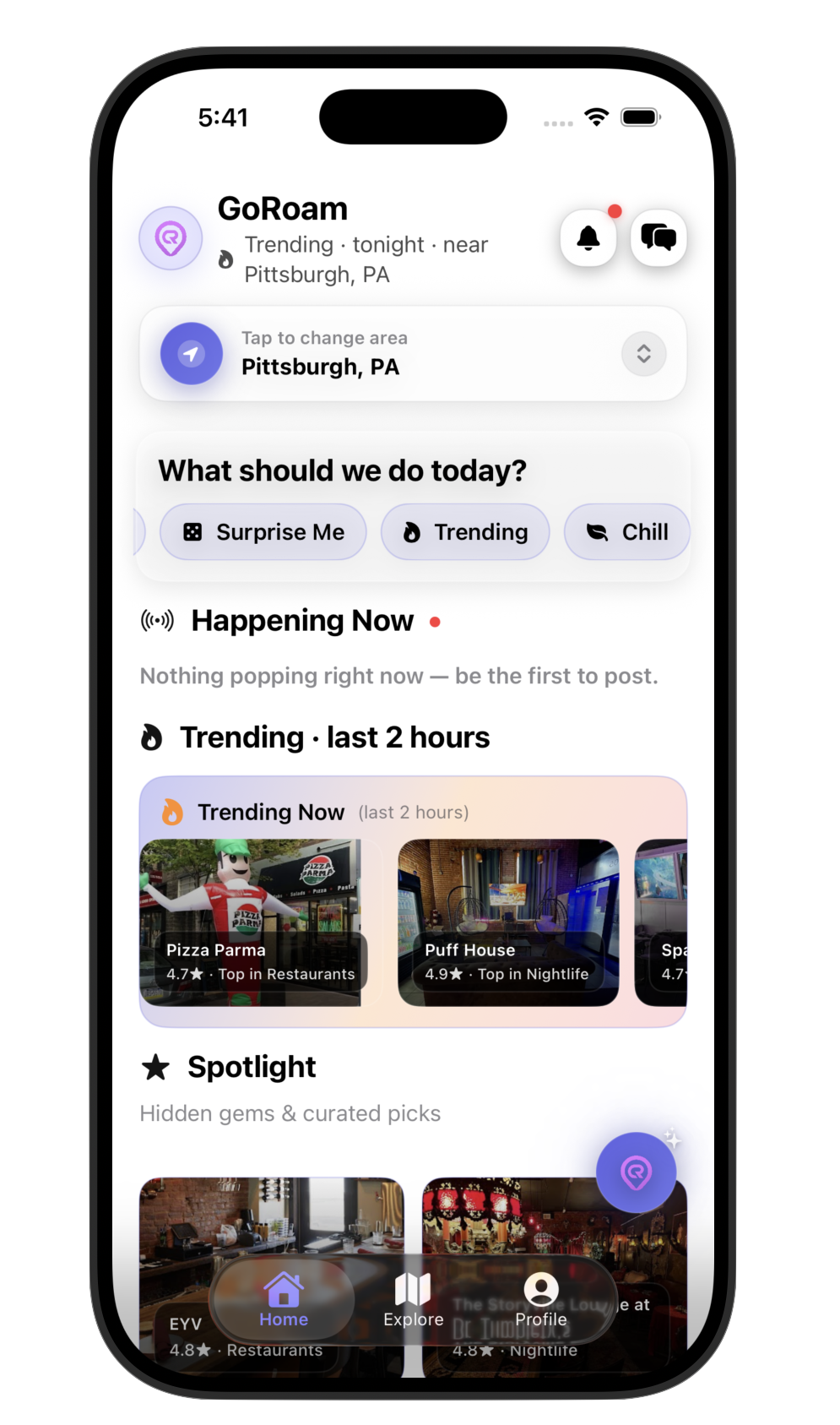This screenshot has width=840, height=1425.
Task: Select the Chill filter chip
Action: point(627,531)
